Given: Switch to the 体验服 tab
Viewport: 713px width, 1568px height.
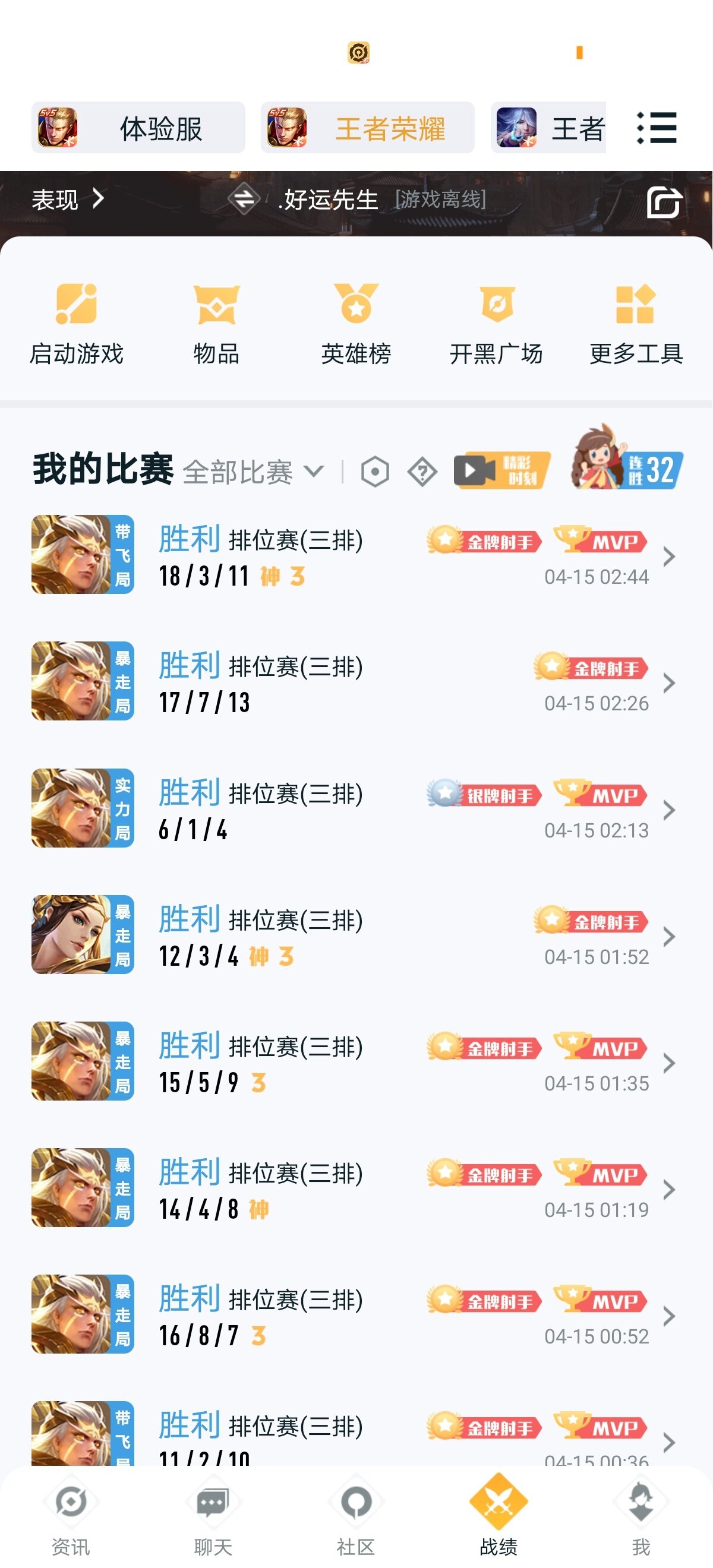Looking at the screenshot, I should pos(138,128).
